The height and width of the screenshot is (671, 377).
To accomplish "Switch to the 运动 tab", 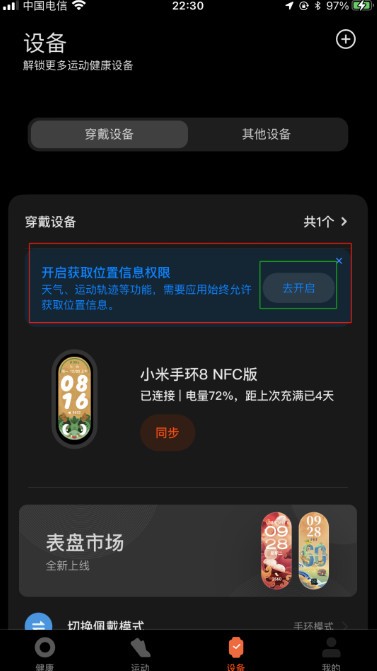I will click(140, 653).
